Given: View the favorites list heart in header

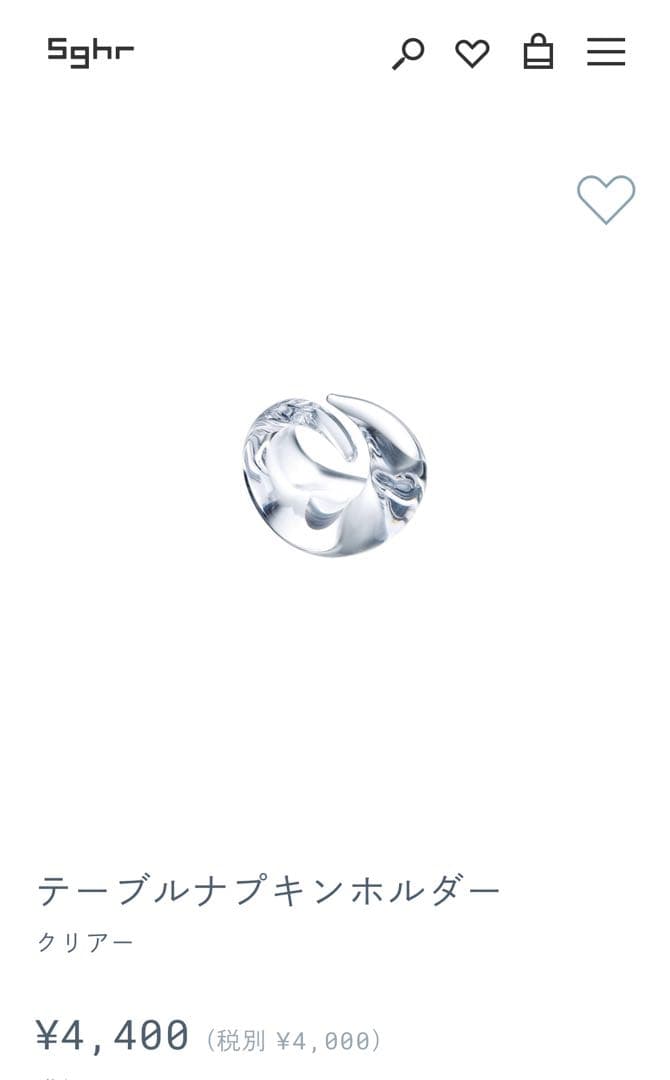Looking at the screenshot, I should pos(472,53).
